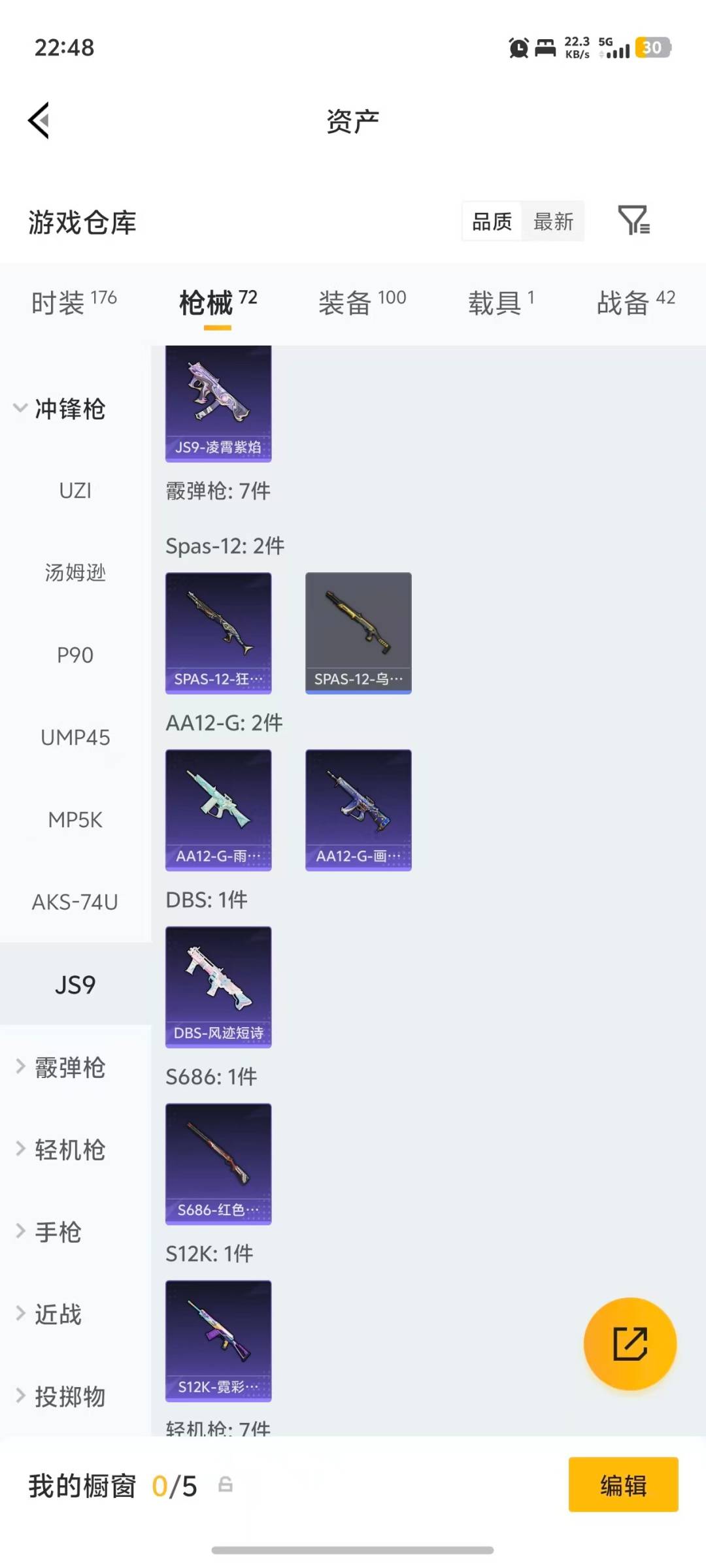Screen dimensions: 706x1568
Task: Switch sorting to 品质
Action: coord(491,221)
